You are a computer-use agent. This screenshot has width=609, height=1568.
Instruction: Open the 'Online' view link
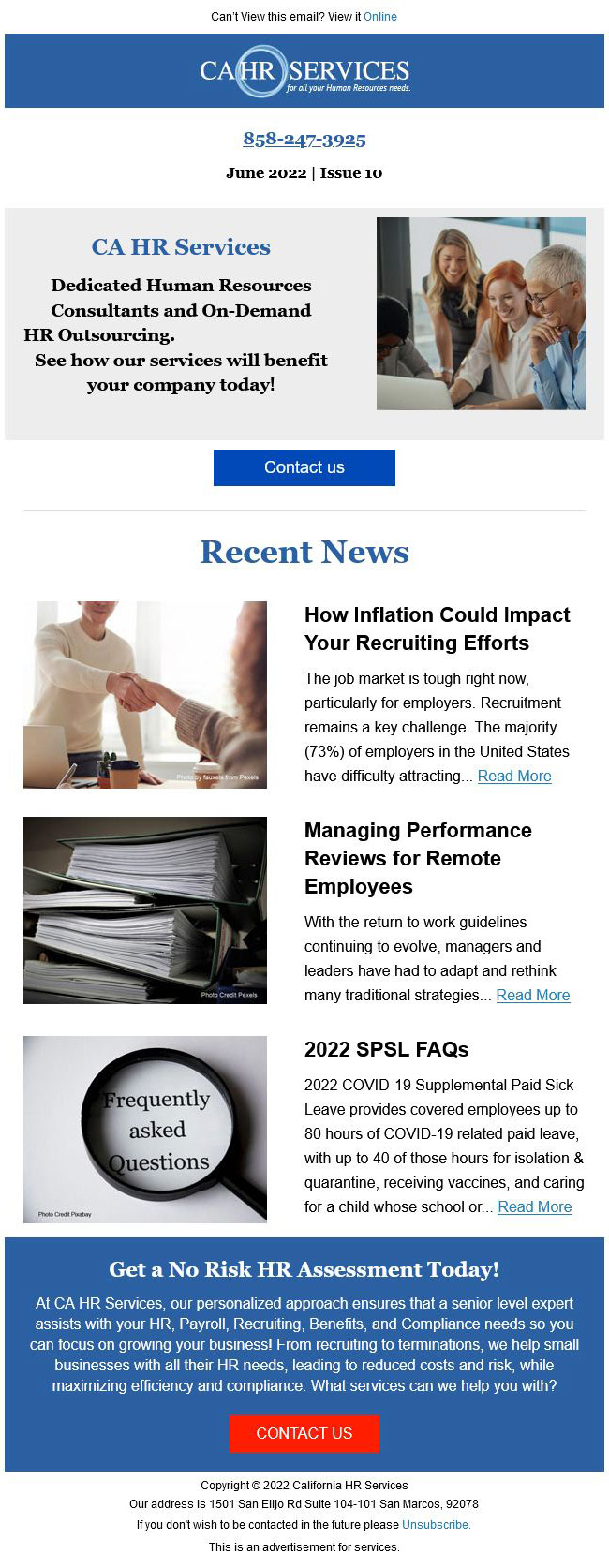coord(379,17)
